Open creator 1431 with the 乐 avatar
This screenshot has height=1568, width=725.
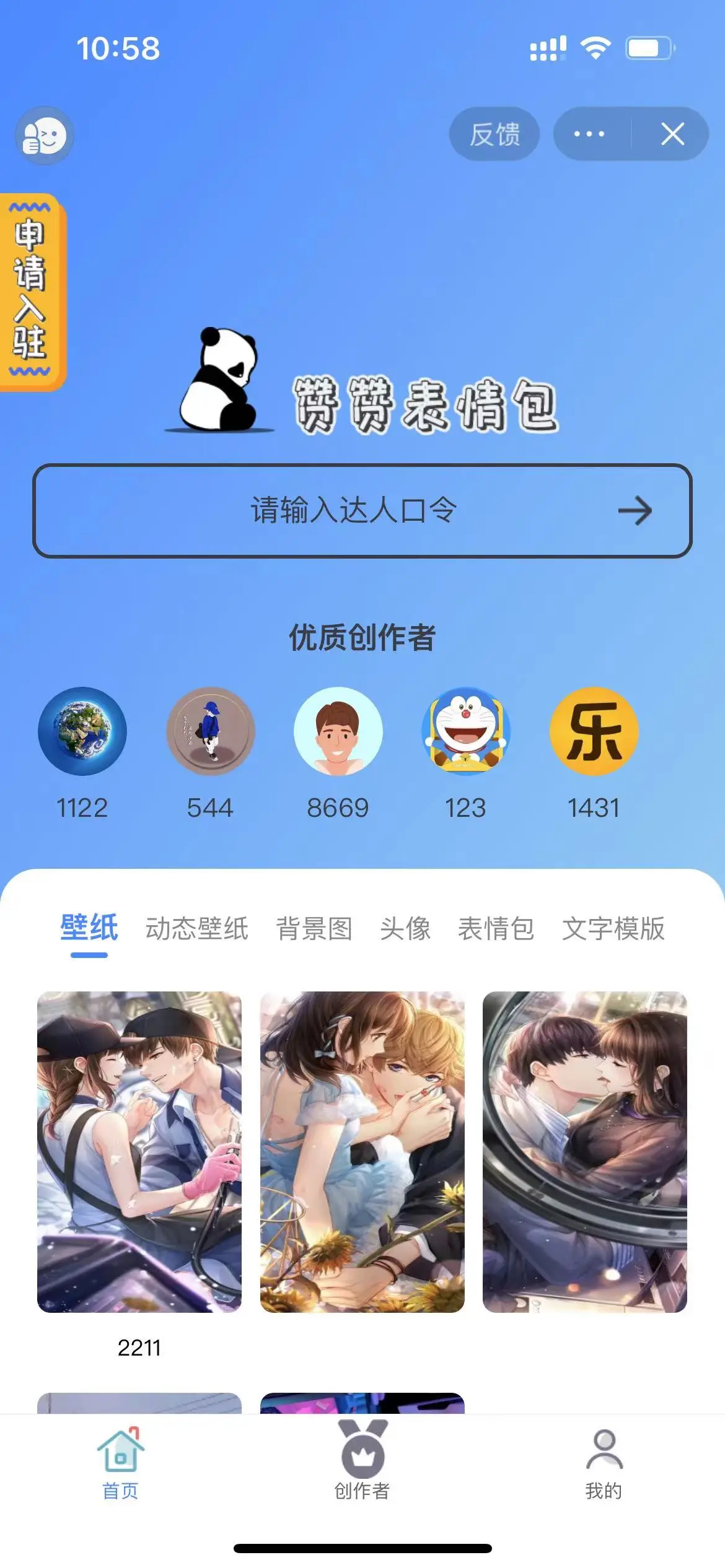[x=594, y=731]
